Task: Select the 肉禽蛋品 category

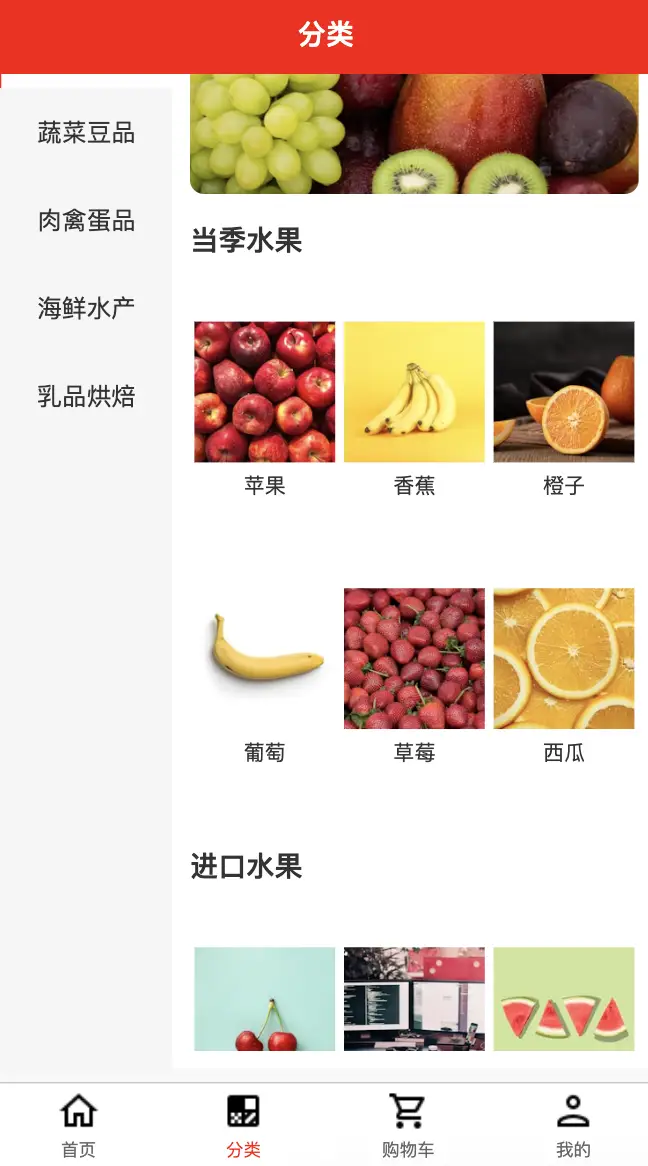Action: click(86, 221)
